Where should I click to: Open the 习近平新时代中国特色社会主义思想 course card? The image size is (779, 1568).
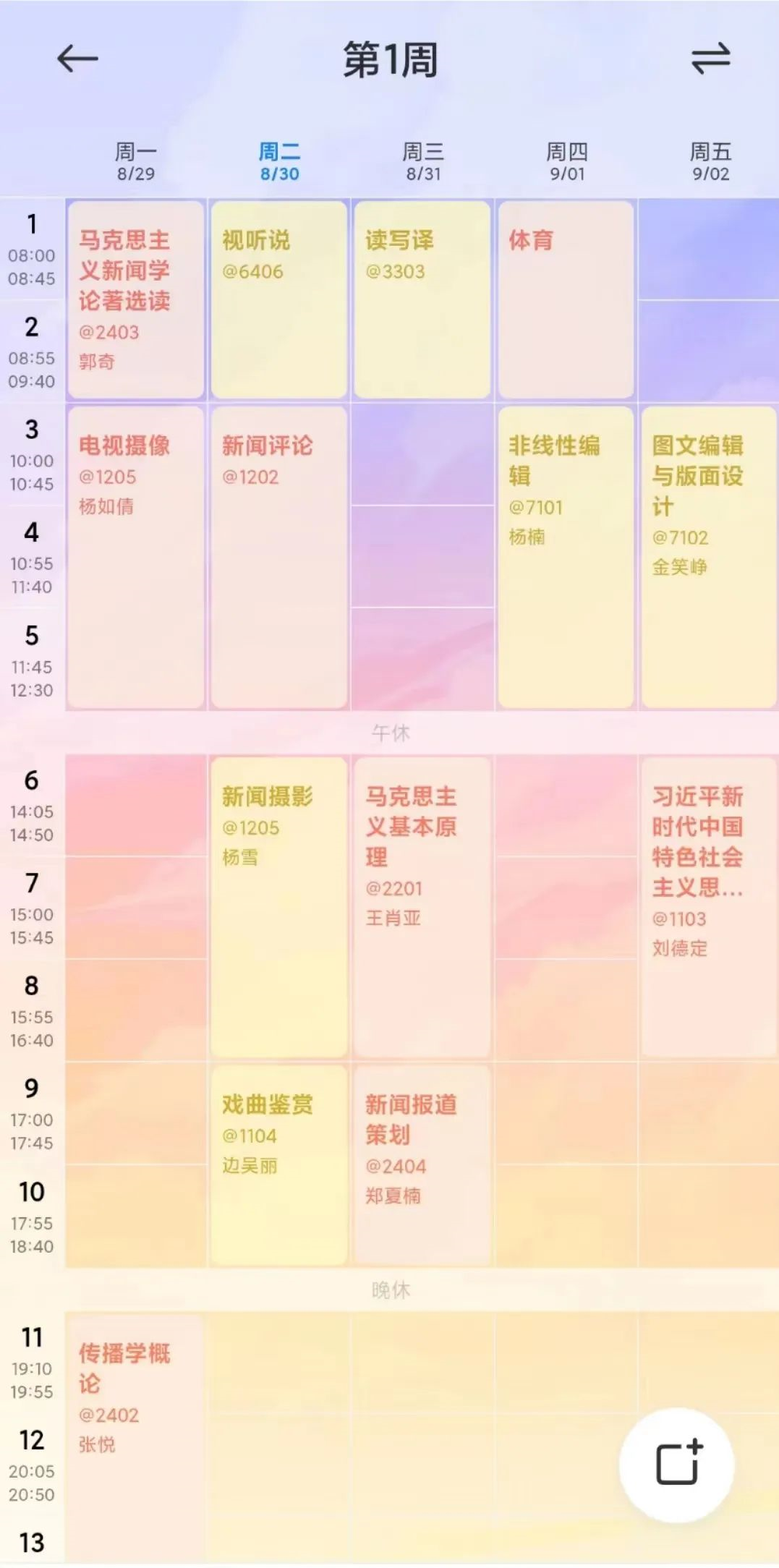tap(709, 907)
